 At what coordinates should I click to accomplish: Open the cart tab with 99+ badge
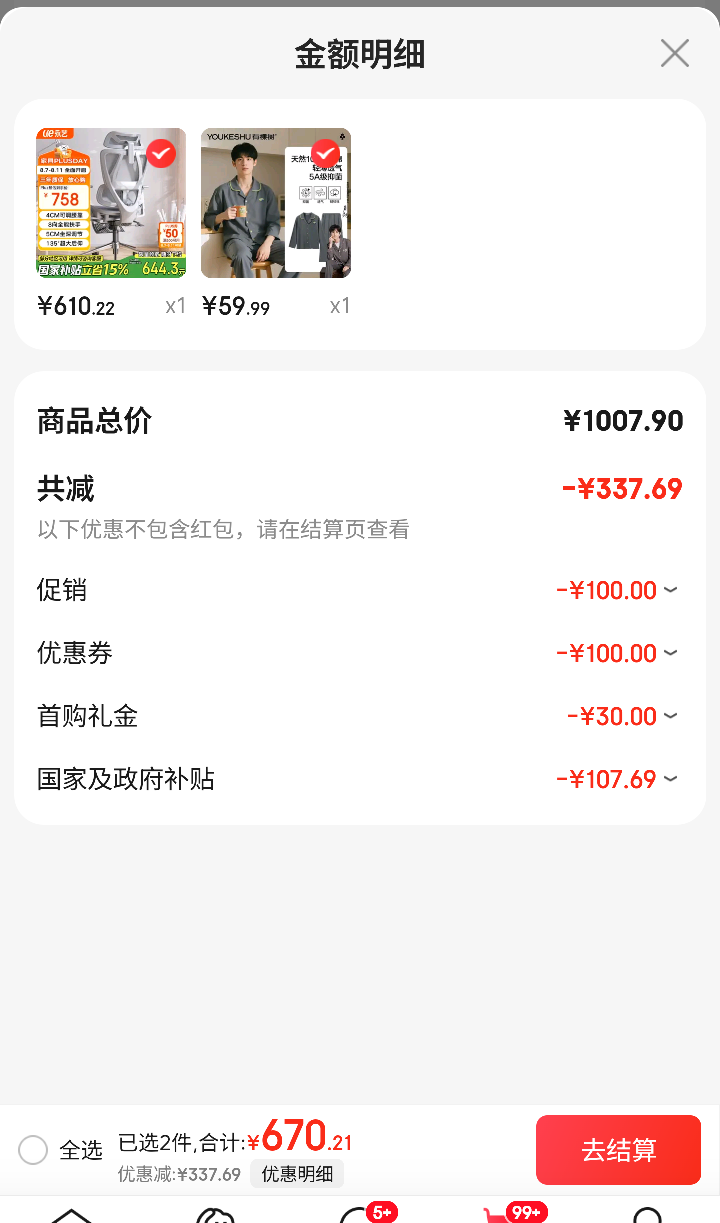pyautogui.click(x=504, y=1214)
